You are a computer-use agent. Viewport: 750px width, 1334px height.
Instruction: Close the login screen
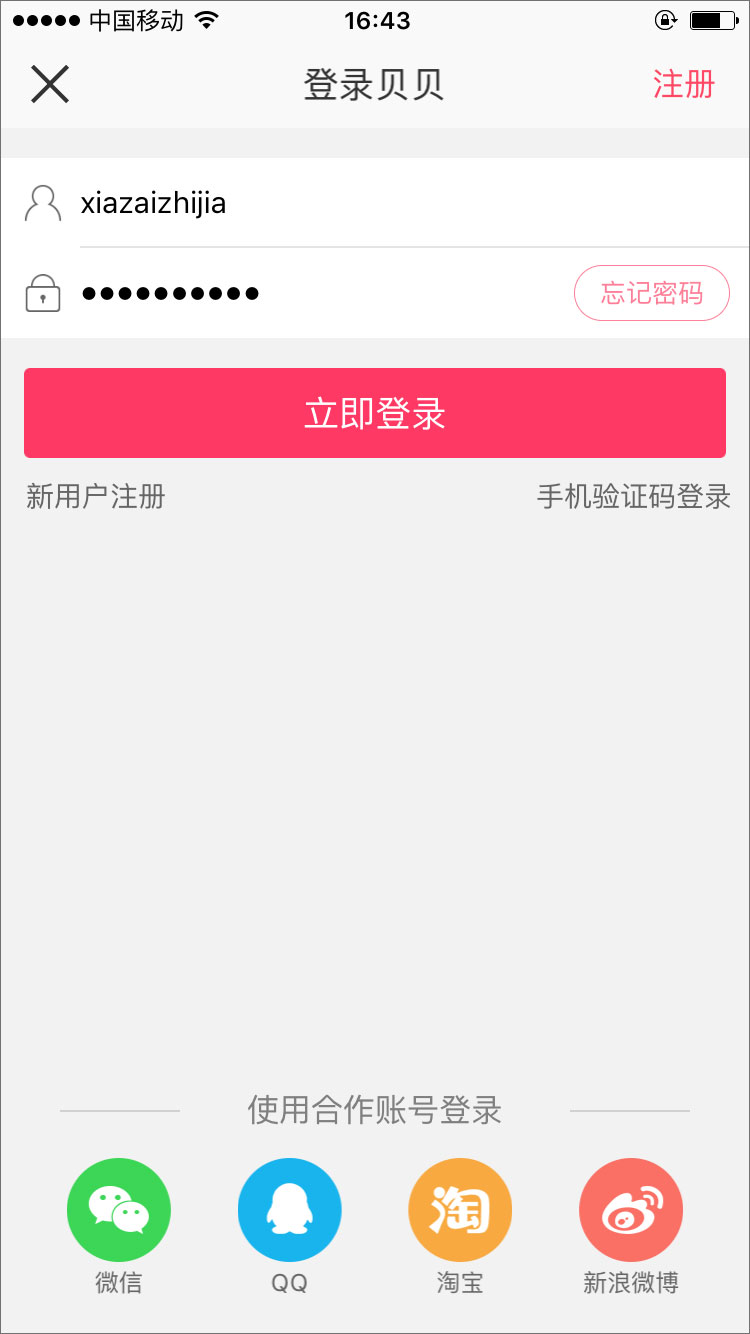[49, 85]
